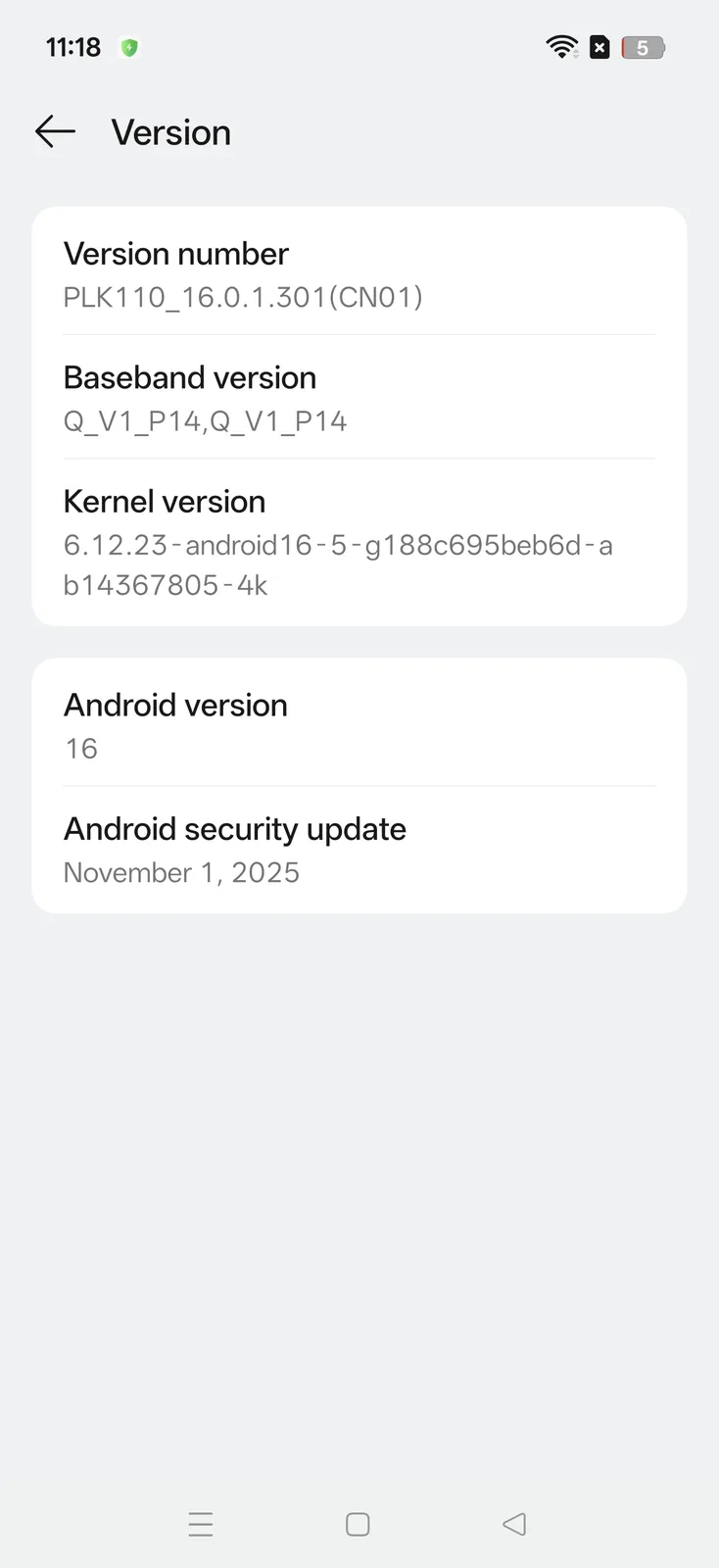Image resolution: width=719 pixels, height=1568 pixels.
Task: Open the Android security update row
Action: 359,850
